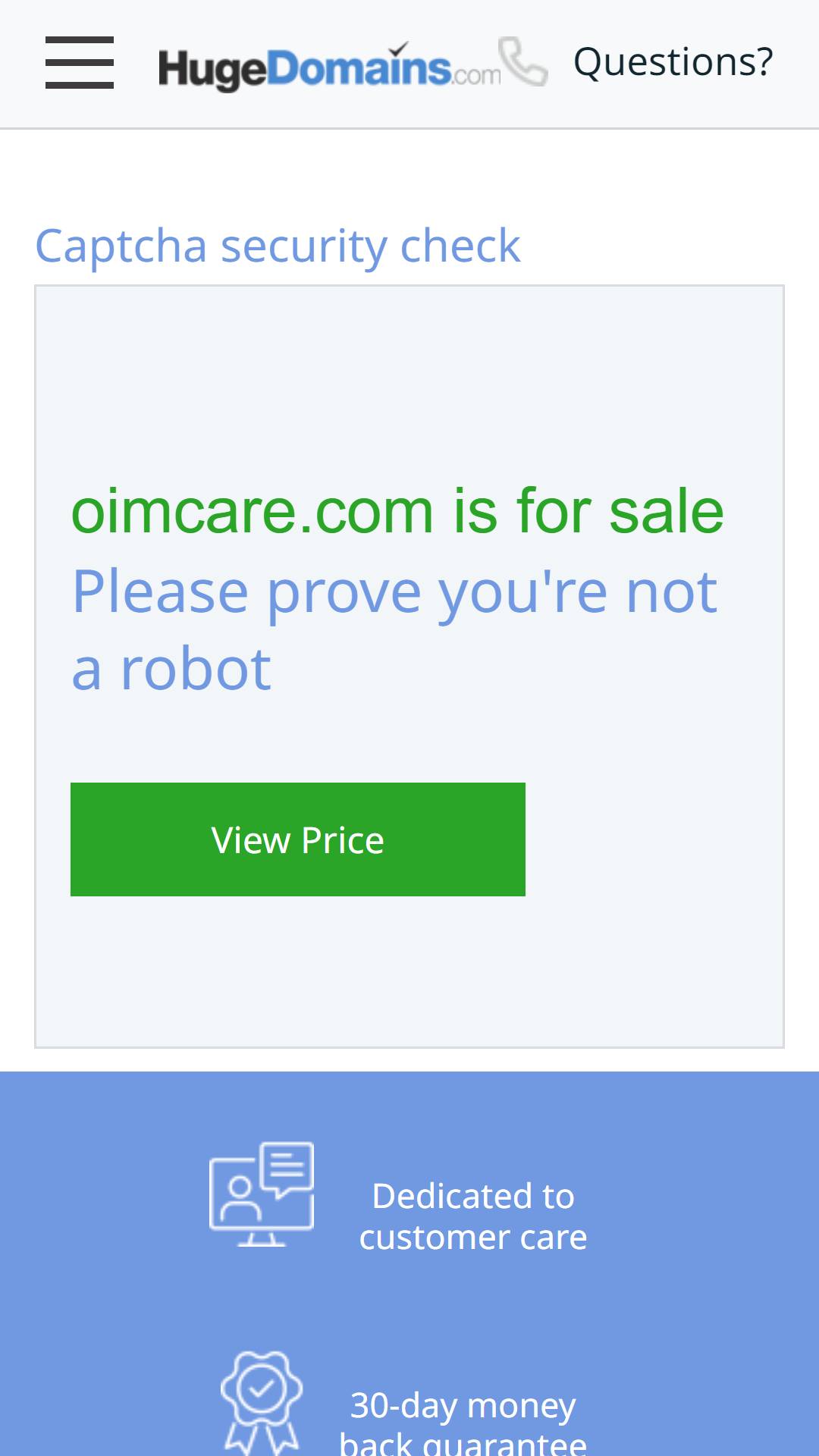Image resolution: width=819 pixels, height=1456 pixels.
Task: Tap the Questions? phone link
Action: pos(636,61)
